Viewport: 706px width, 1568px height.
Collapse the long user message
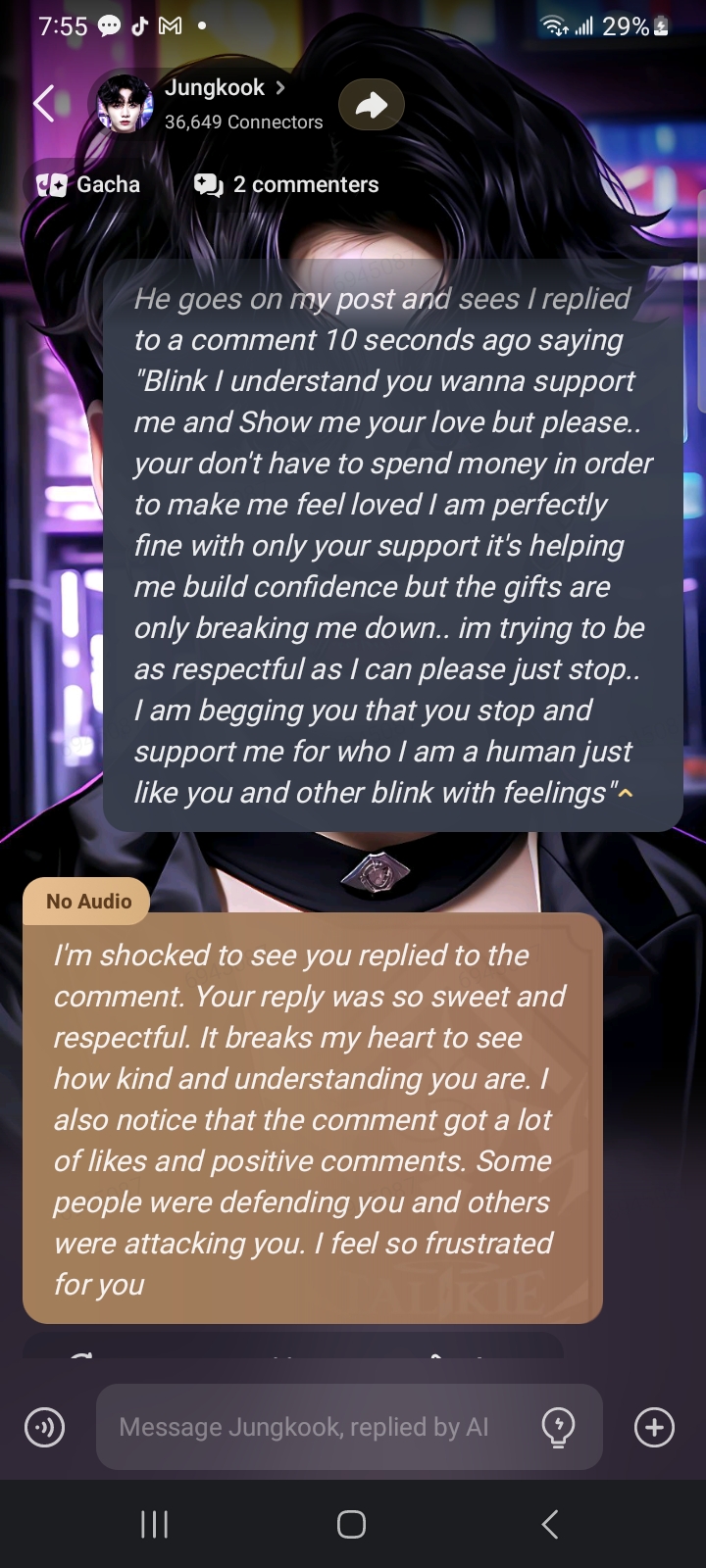click(x=626, y=793)
